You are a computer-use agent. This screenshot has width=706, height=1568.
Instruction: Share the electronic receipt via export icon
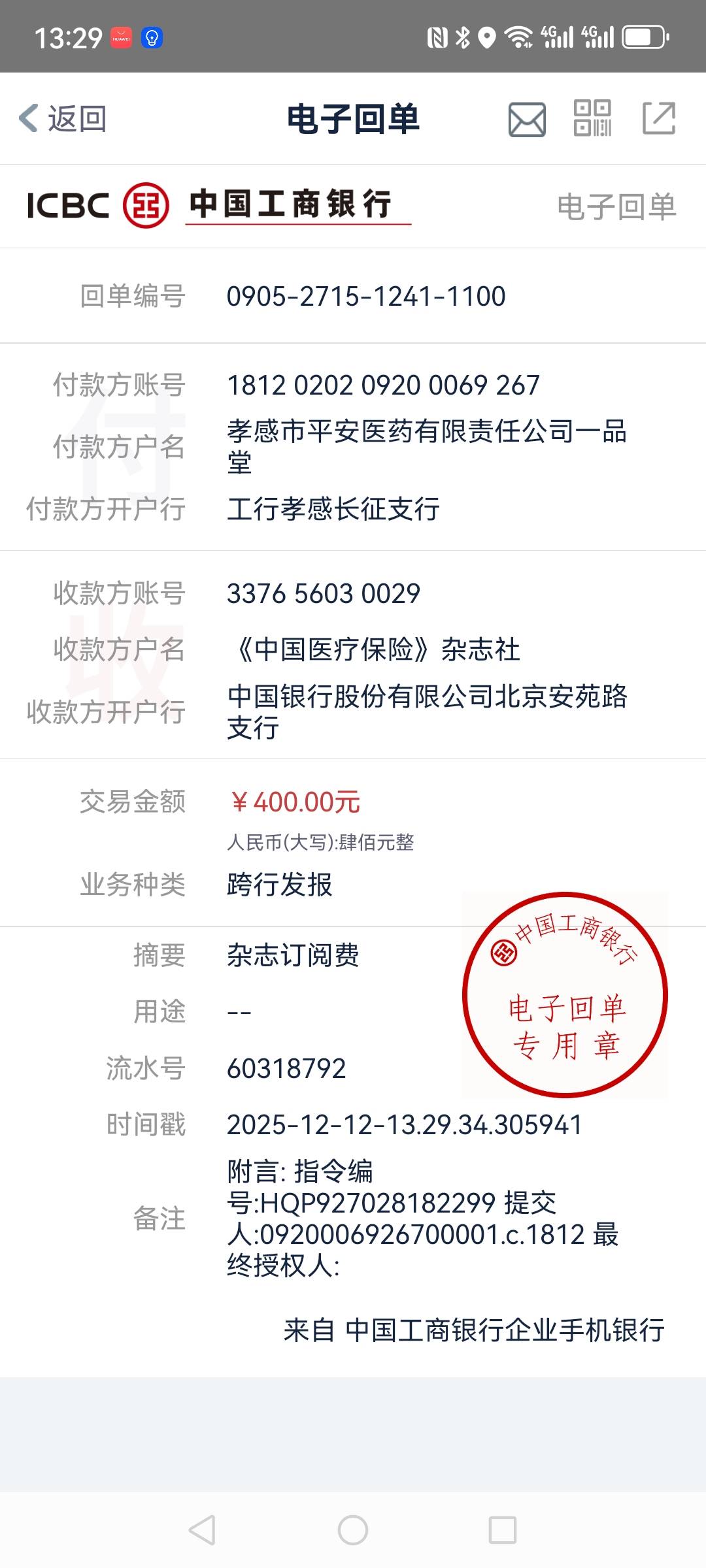pos(658,118)
